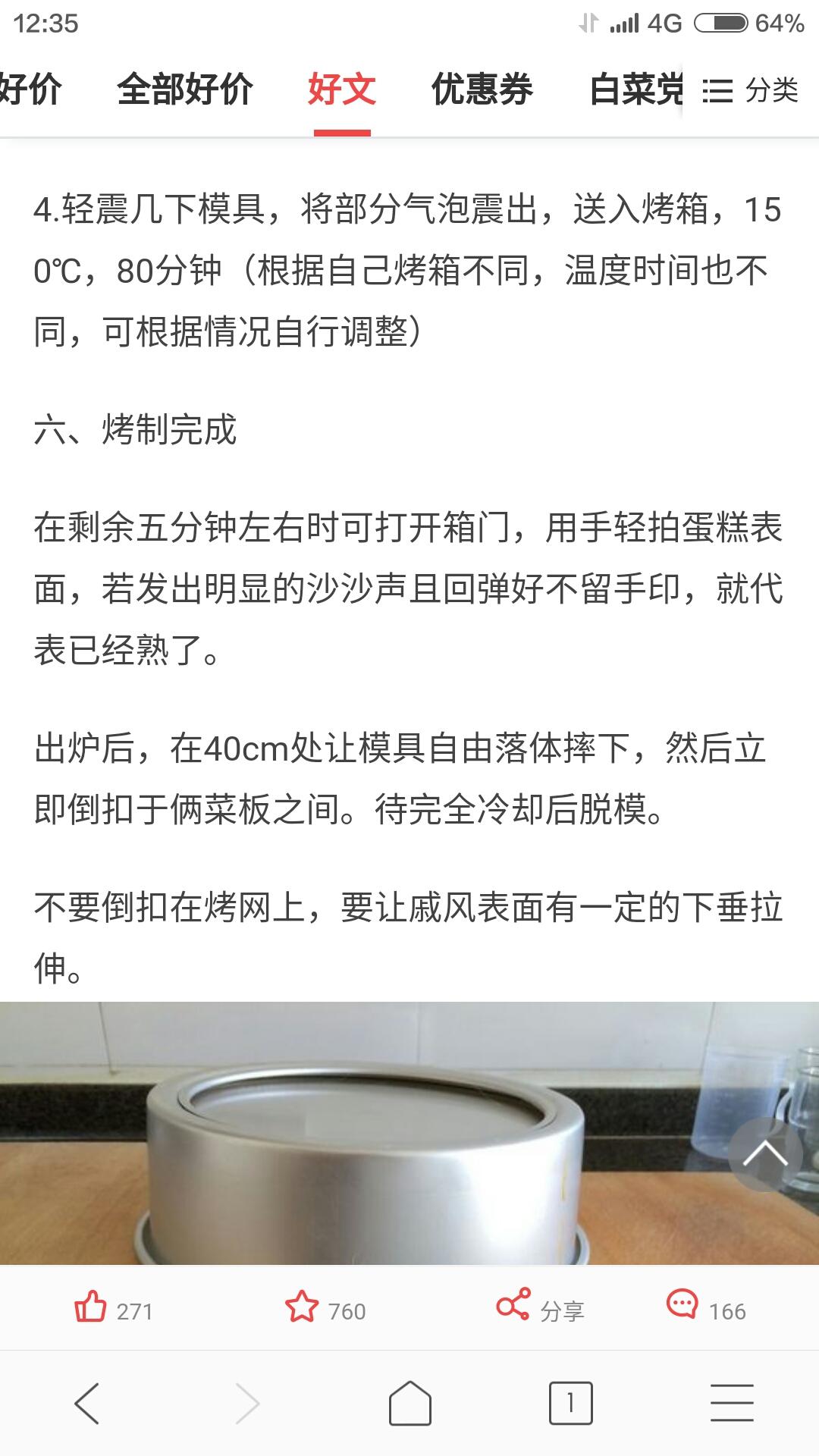This screenshot has width=819, height=1456.
Task: Open the cake mold photo
Action: click(364, 1137)
